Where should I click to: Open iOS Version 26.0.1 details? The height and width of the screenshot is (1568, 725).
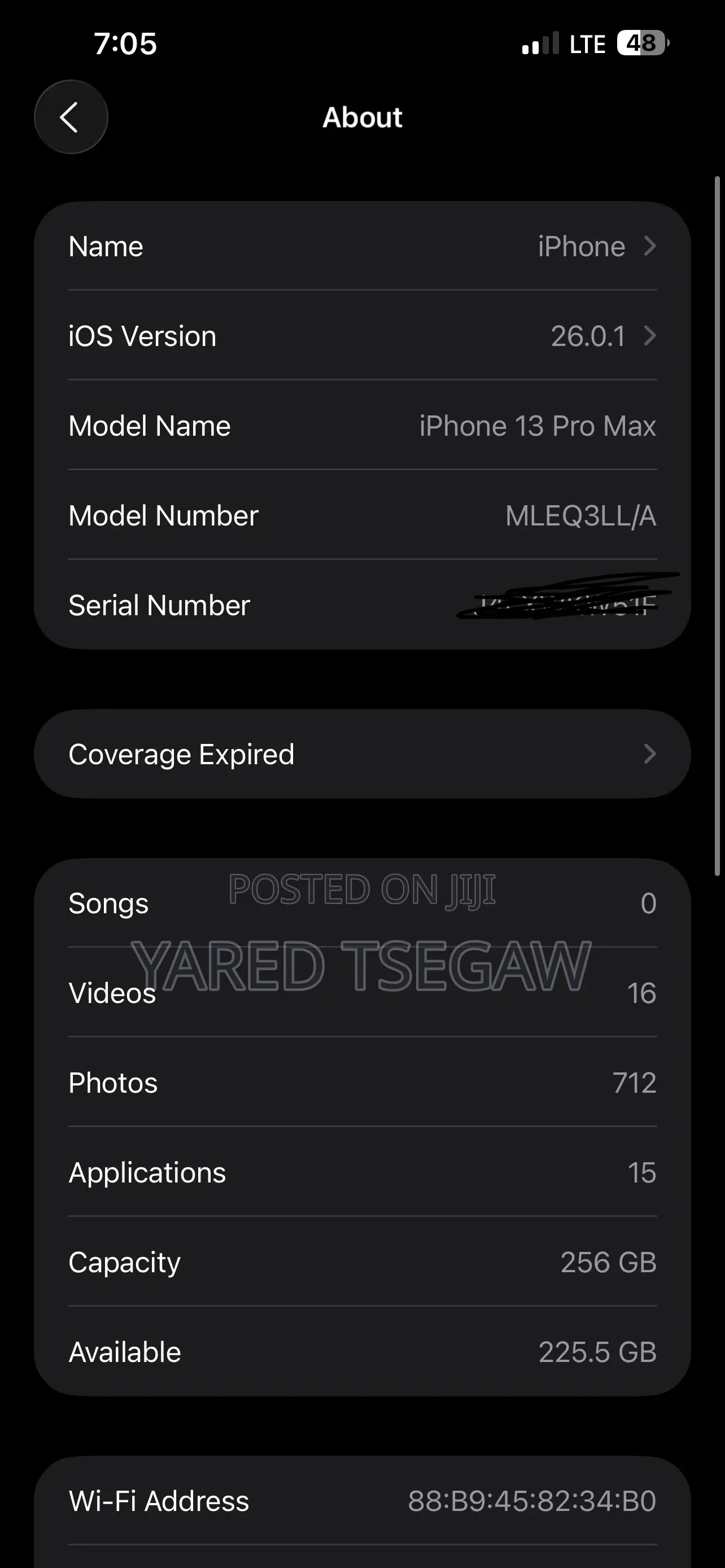(x=362, y=336)
